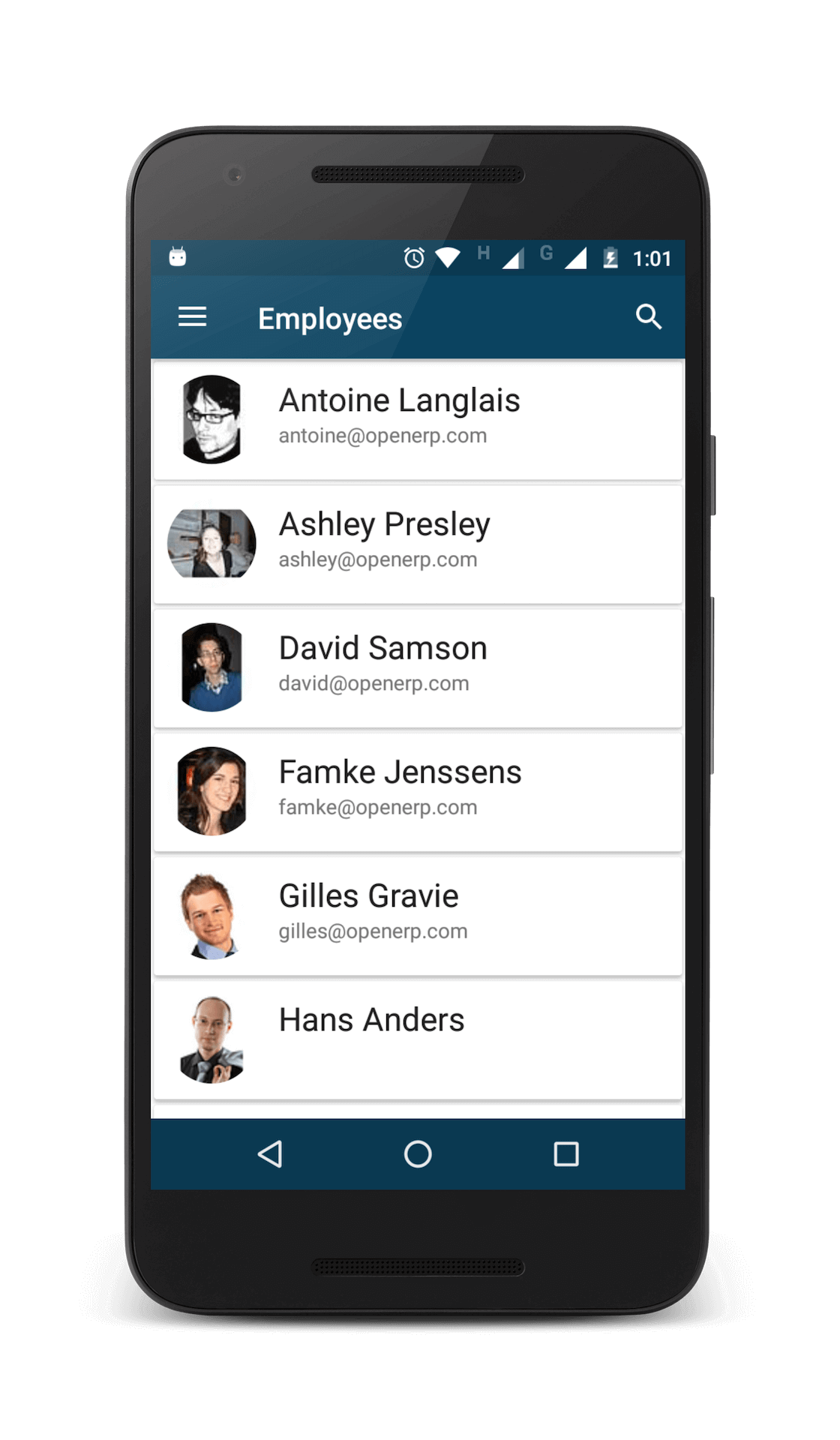
Task: View David Samson's details
Action: tap(417, 667)
